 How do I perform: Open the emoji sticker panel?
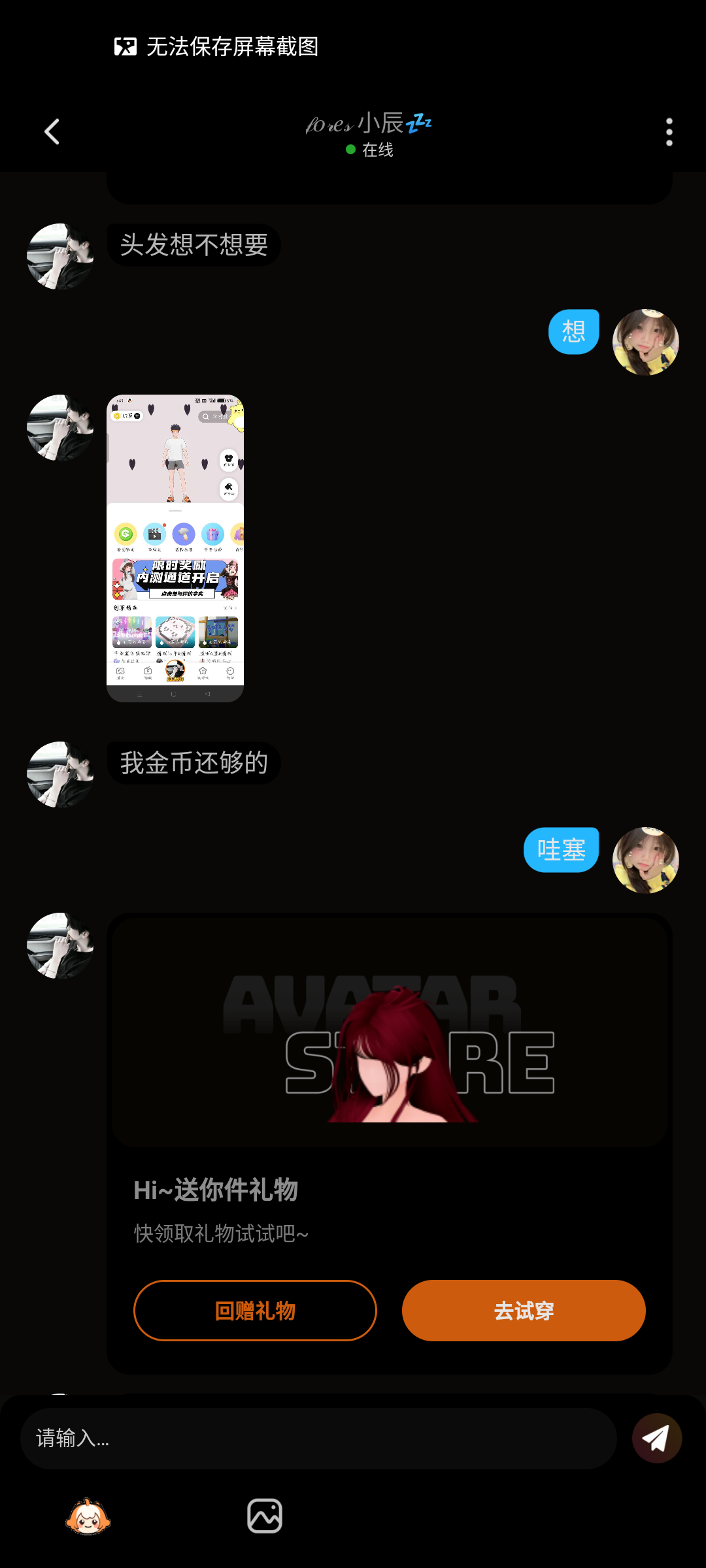point(88,1516)
